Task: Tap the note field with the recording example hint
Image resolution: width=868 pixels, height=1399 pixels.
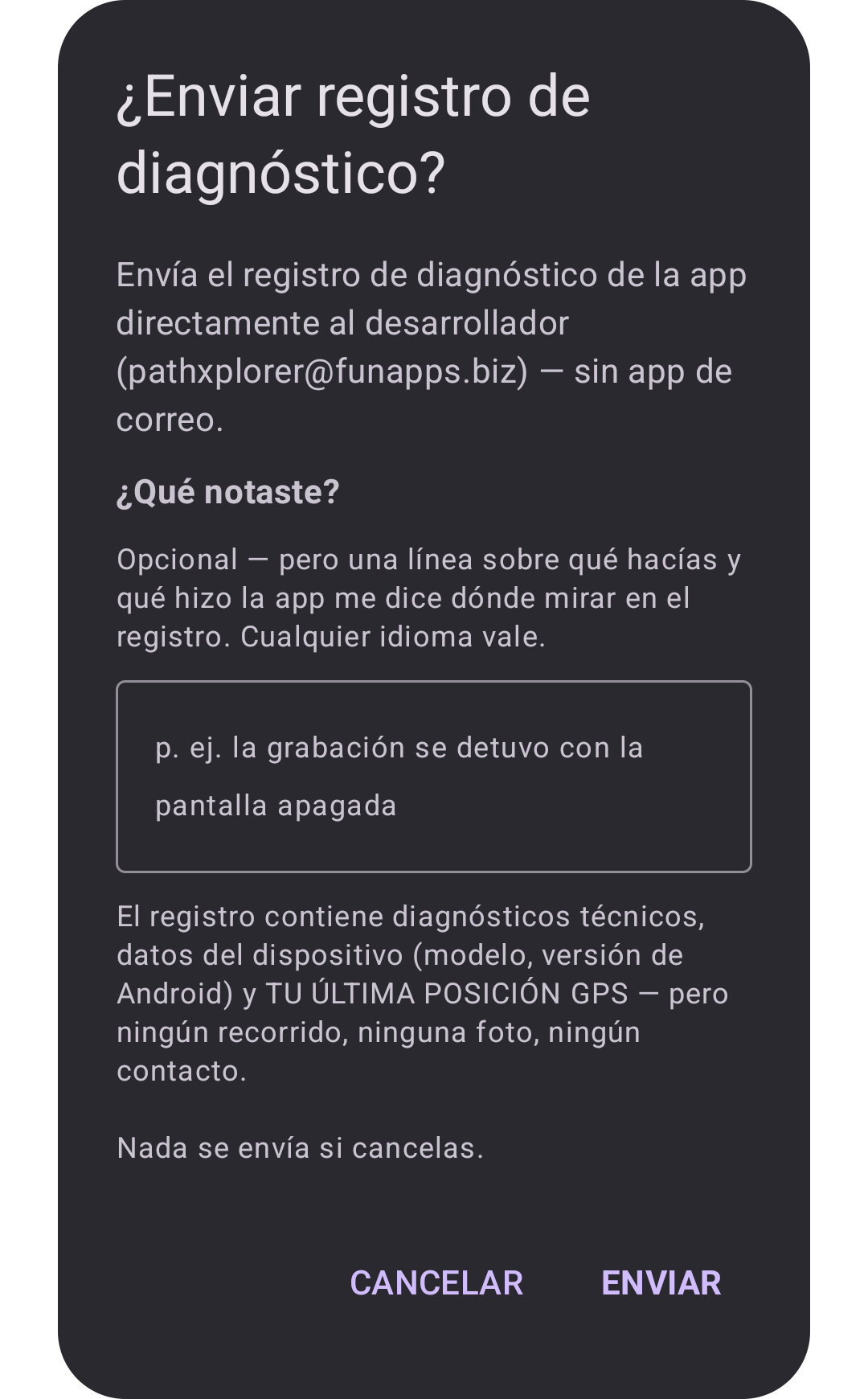Action: click(434, 777)
